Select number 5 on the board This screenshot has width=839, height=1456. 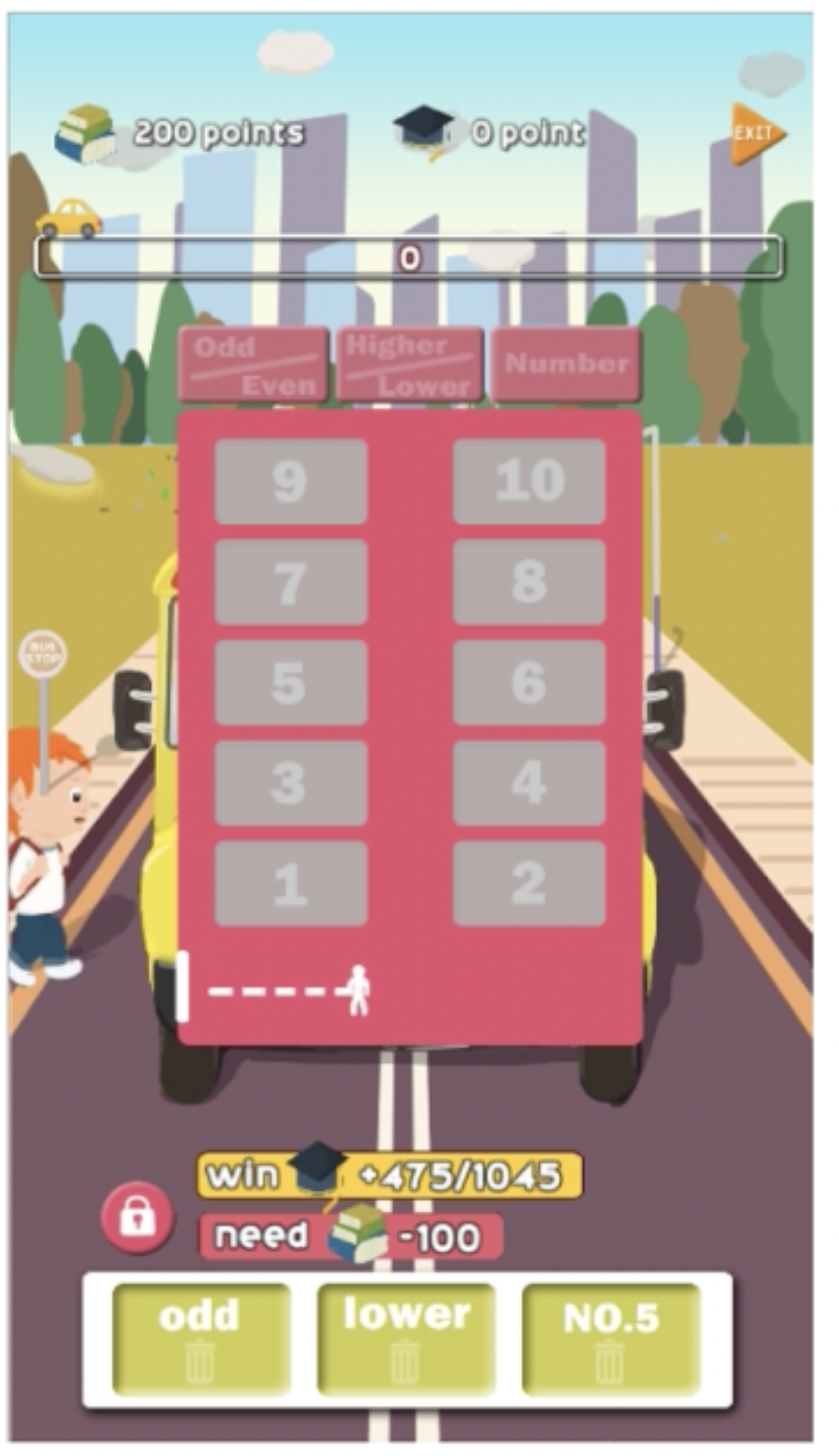click(x=290, y=683)
